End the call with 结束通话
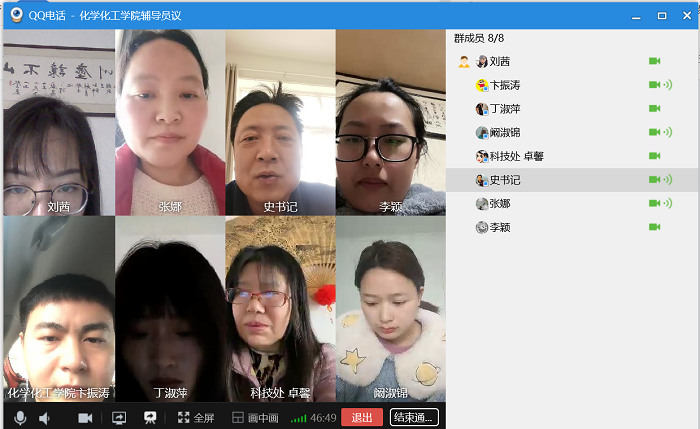Screen dimensions: 700x429 pos(413,418)
